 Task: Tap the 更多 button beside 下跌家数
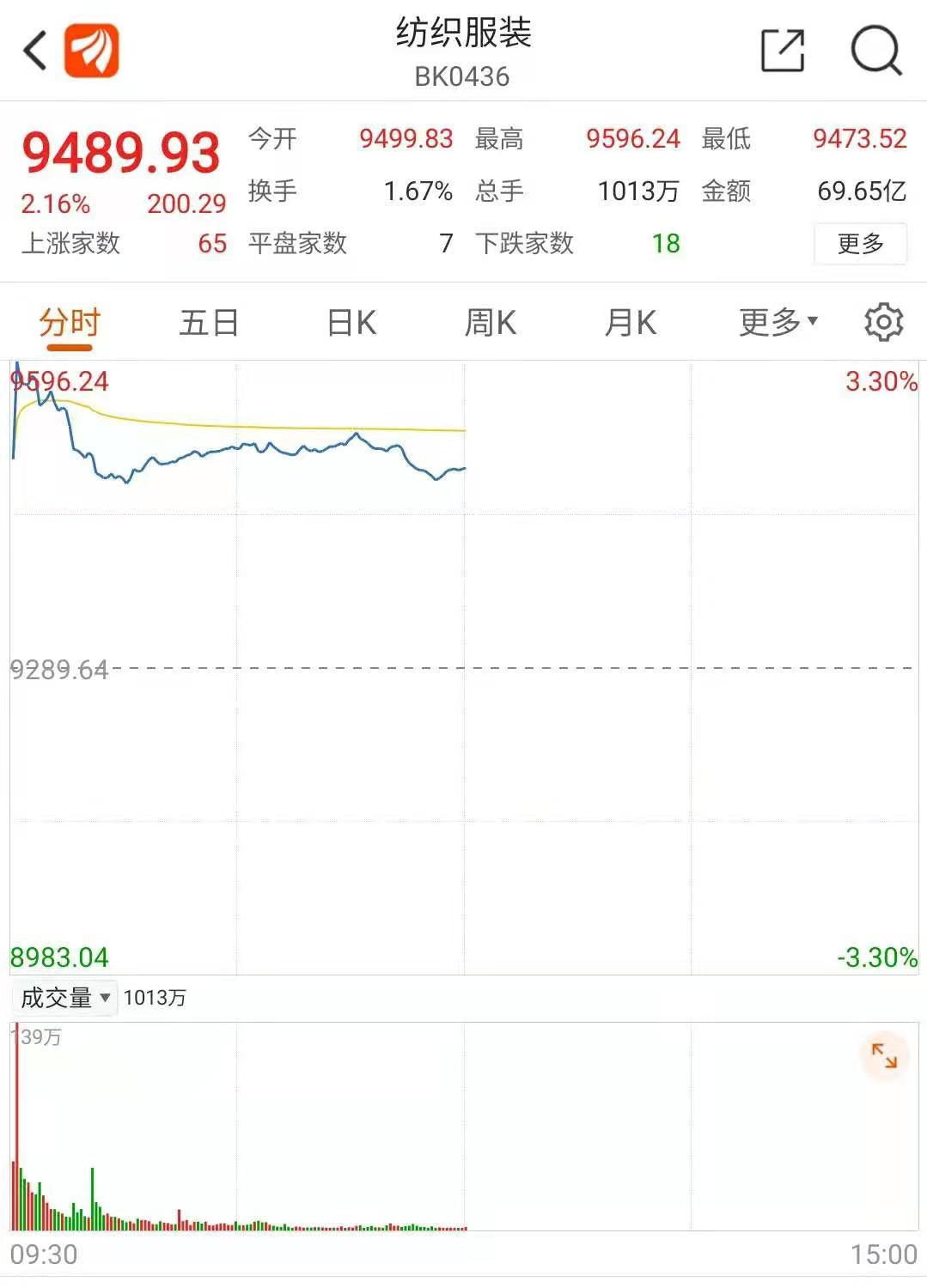(x=860, y=244)
